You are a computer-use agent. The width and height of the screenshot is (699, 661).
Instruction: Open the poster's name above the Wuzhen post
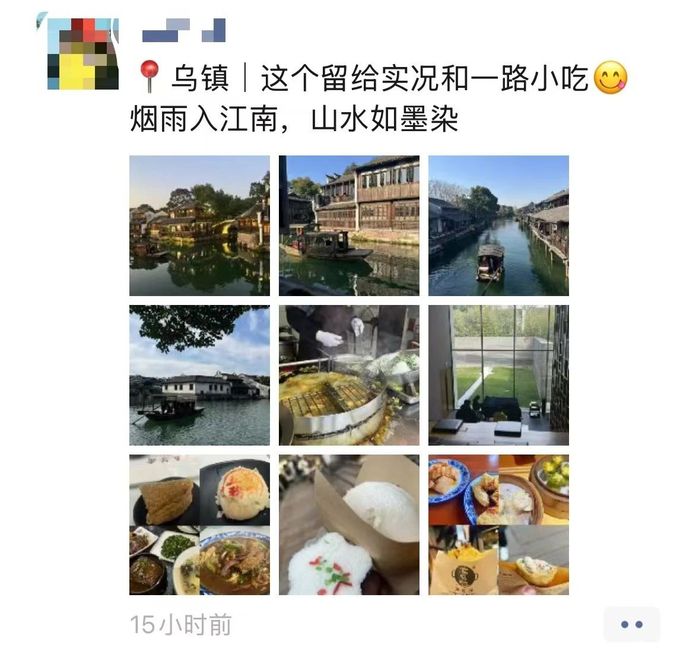(183, 31)
